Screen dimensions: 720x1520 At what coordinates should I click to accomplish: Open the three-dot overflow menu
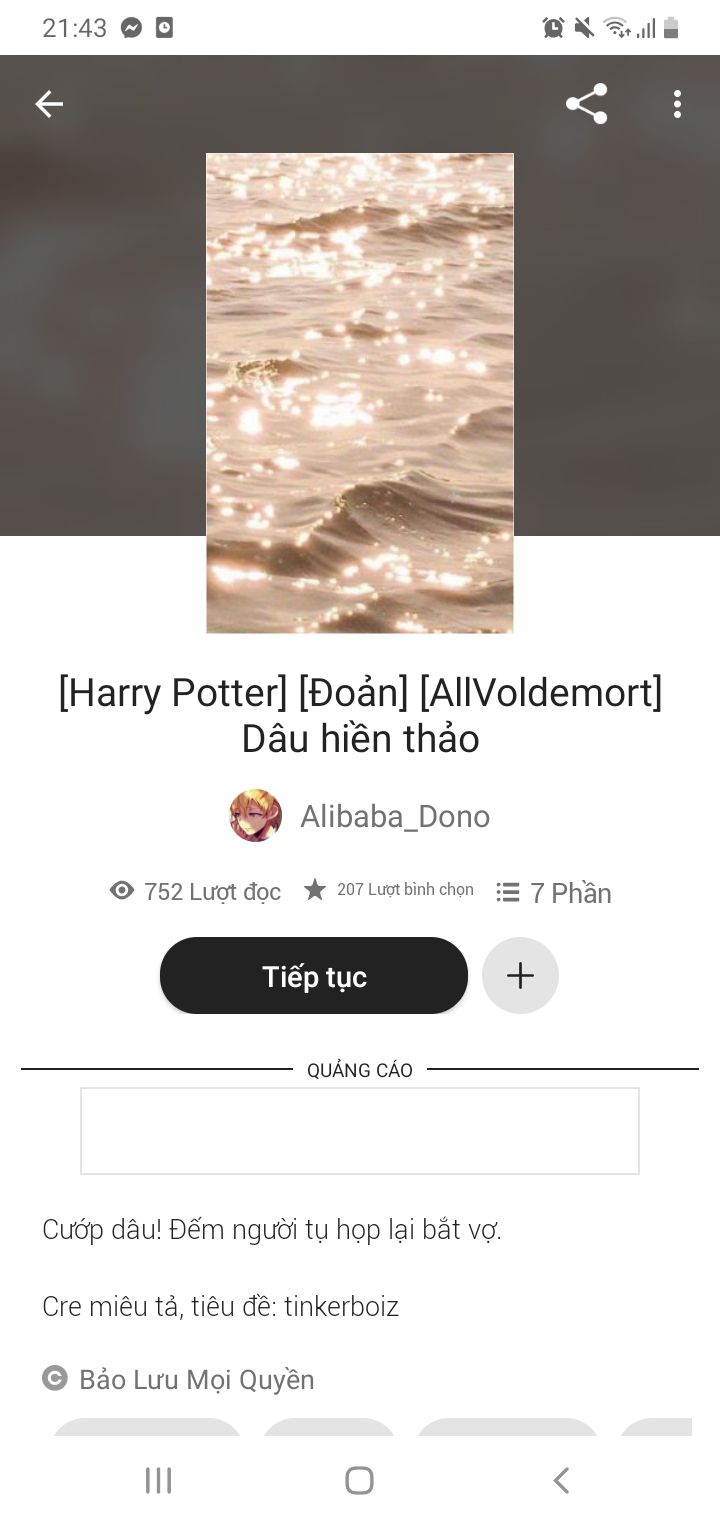(677, 104)
